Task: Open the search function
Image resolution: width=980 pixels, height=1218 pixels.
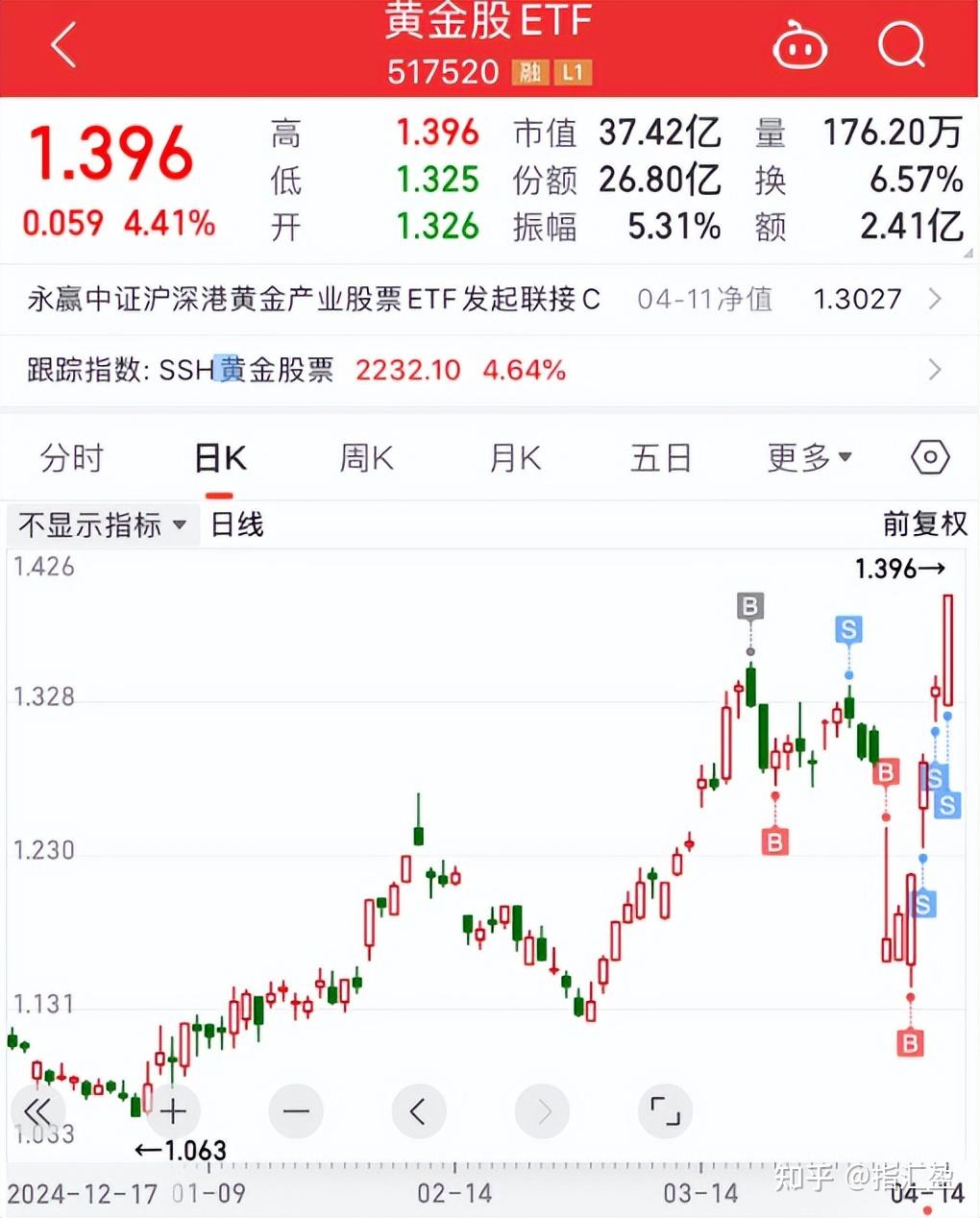Action: pos(900,44)
